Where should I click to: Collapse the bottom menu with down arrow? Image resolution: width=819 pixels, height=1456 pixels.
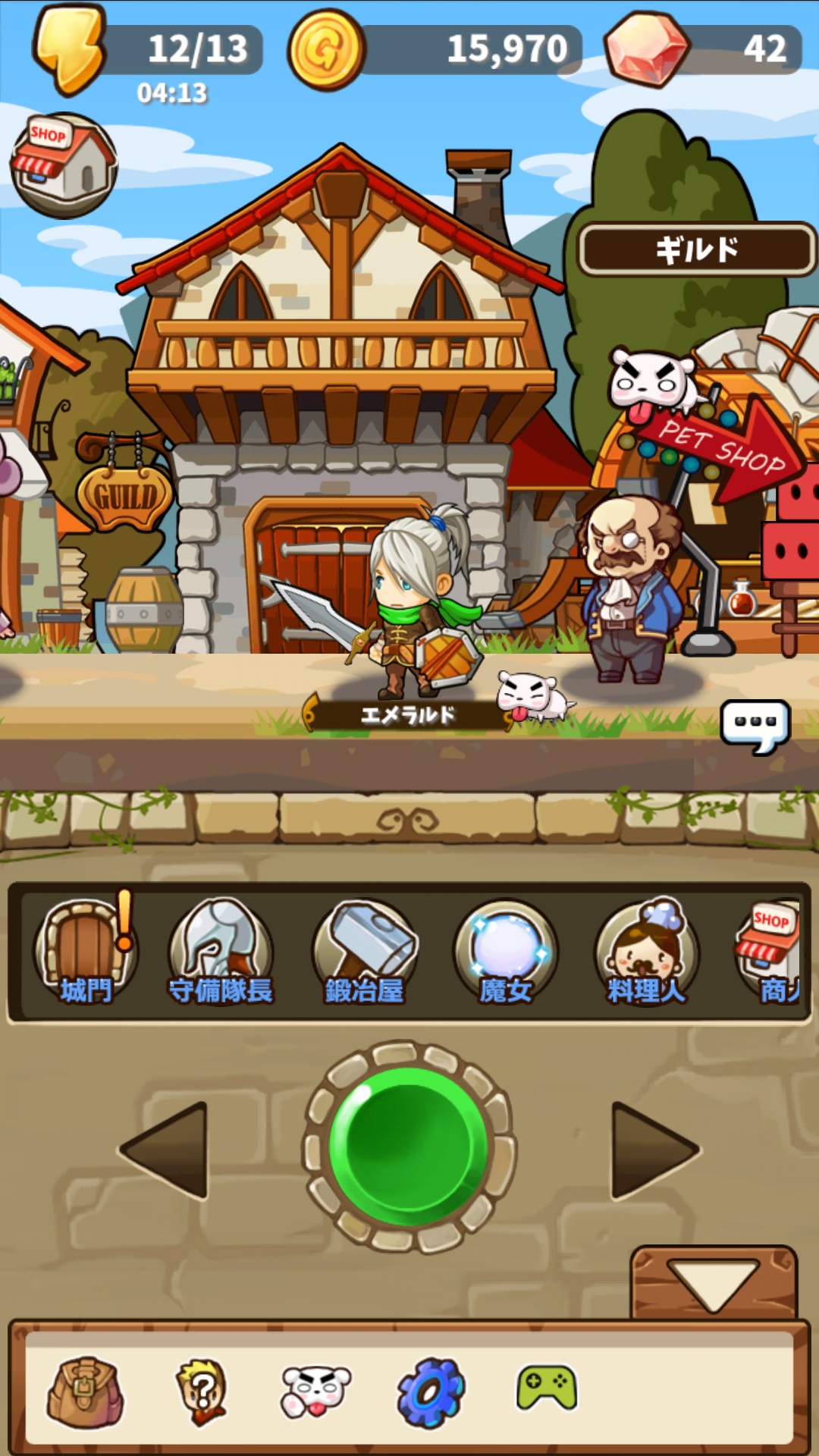[x=713, y=1284]
